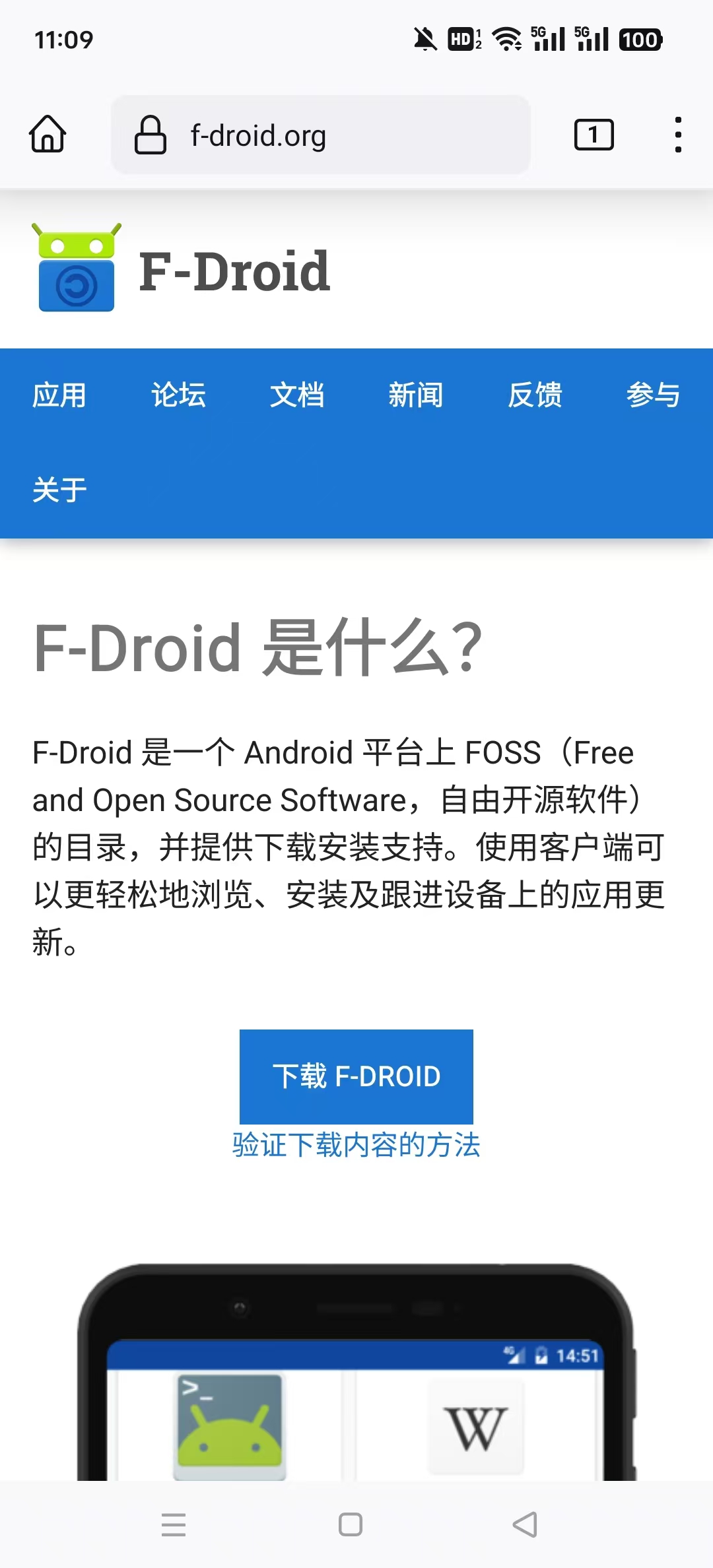This screenshot has width=713, height=1568.
Task: Open recent apps from the navigation bar
Action: click(174, 1524)
